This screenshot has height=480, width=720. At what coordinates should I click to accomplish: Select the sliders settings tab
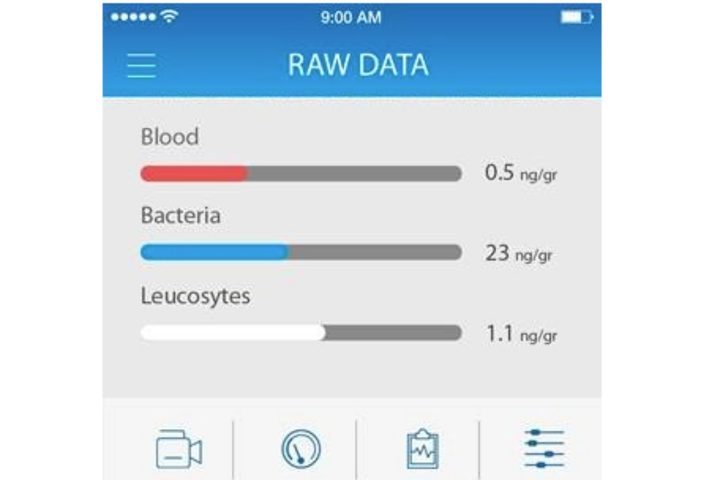click(544, 449)
